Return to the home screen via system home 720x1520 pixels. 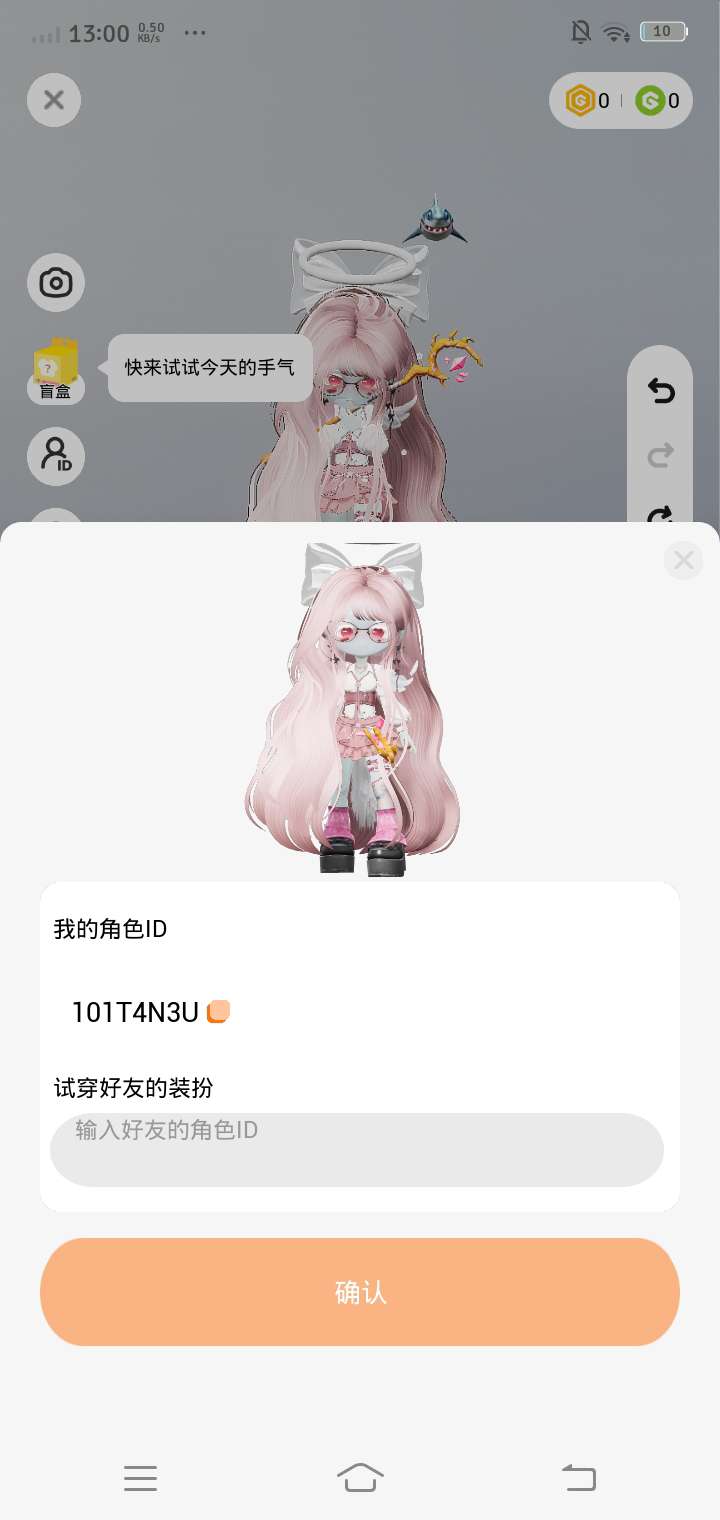pos(360,1477)
